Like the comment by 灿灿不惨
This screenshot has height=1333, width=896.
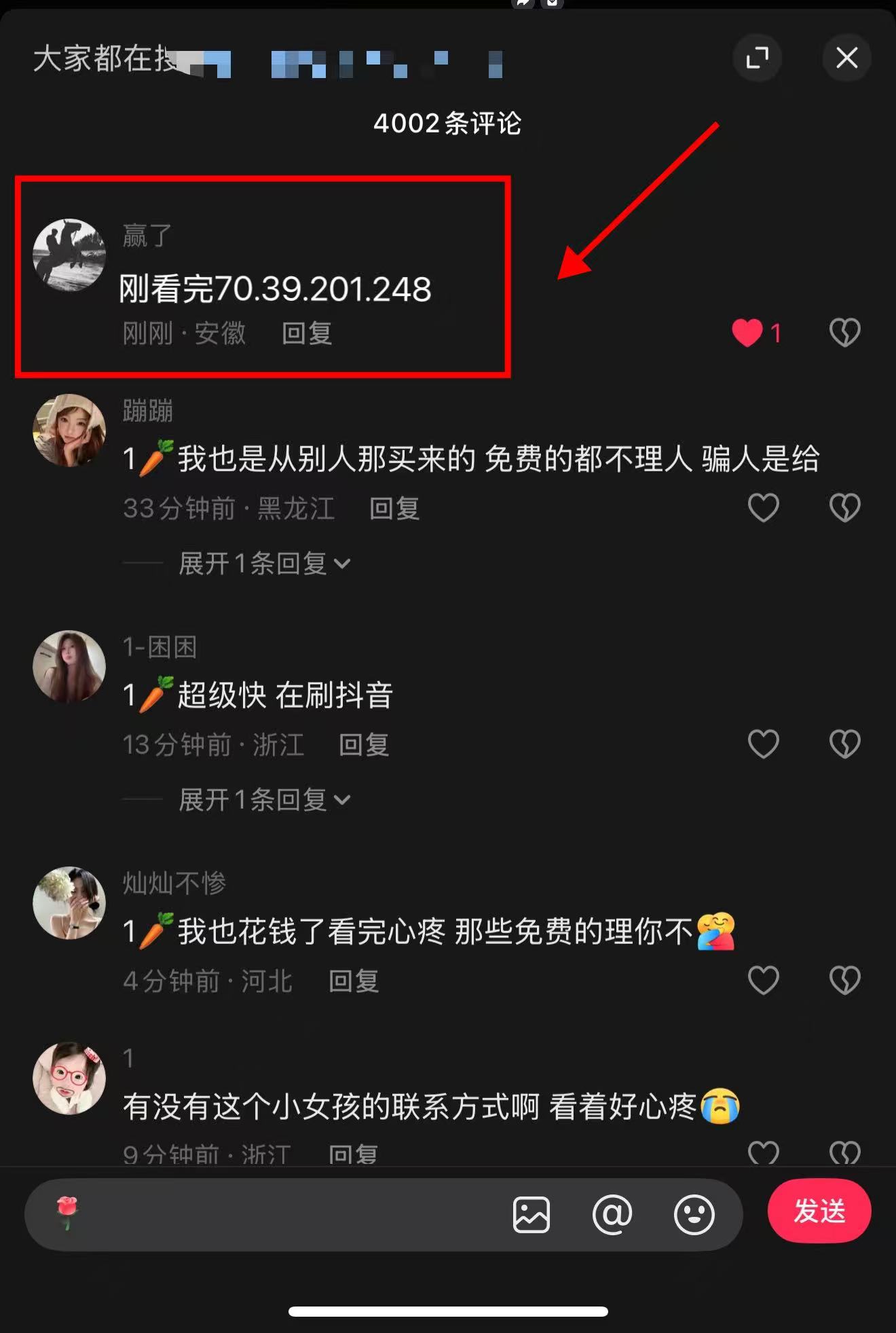(763, 980)
